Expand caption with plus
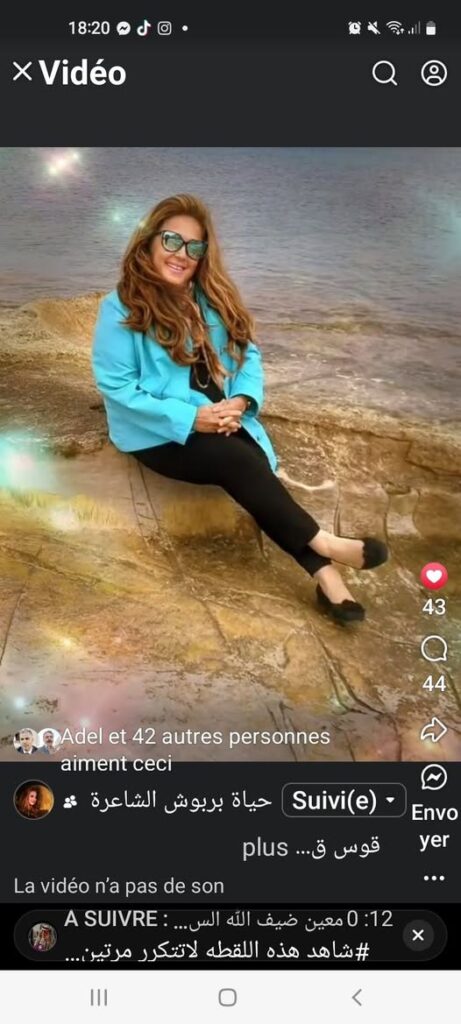Screen dimensions: 461x1024 click(265, 848)
